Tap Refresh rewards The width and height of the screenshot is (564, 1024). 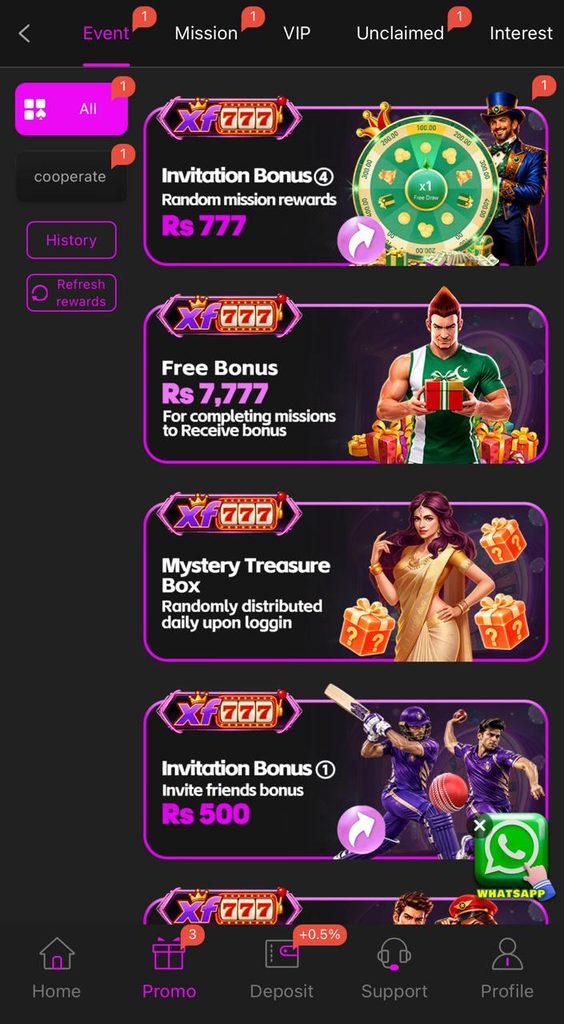click(x=71, y=293)
